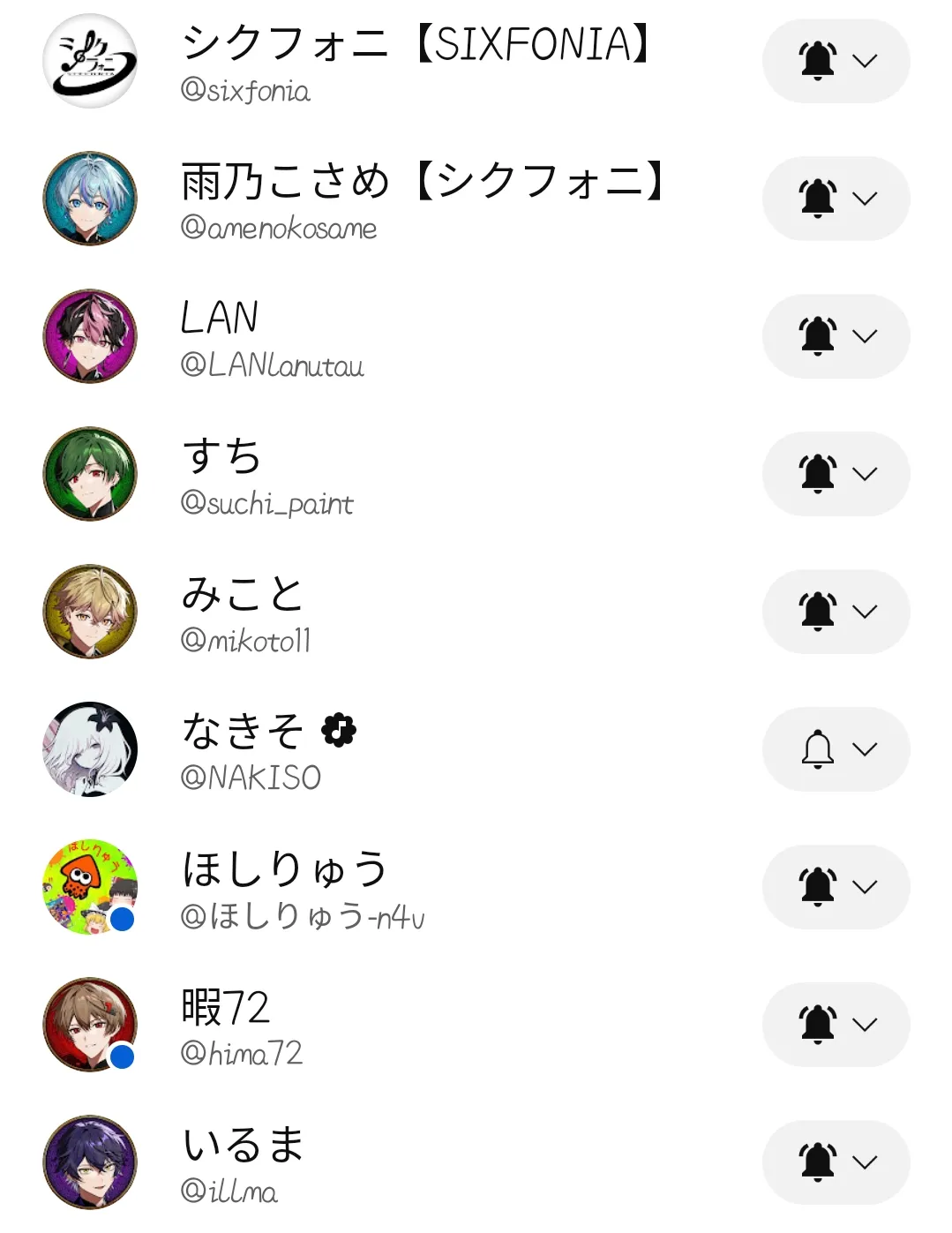Open the シクフォニ【SIXFONIA】 channel row
The height and width of the screenshot is (1233, 952).
tap(379, 61)
